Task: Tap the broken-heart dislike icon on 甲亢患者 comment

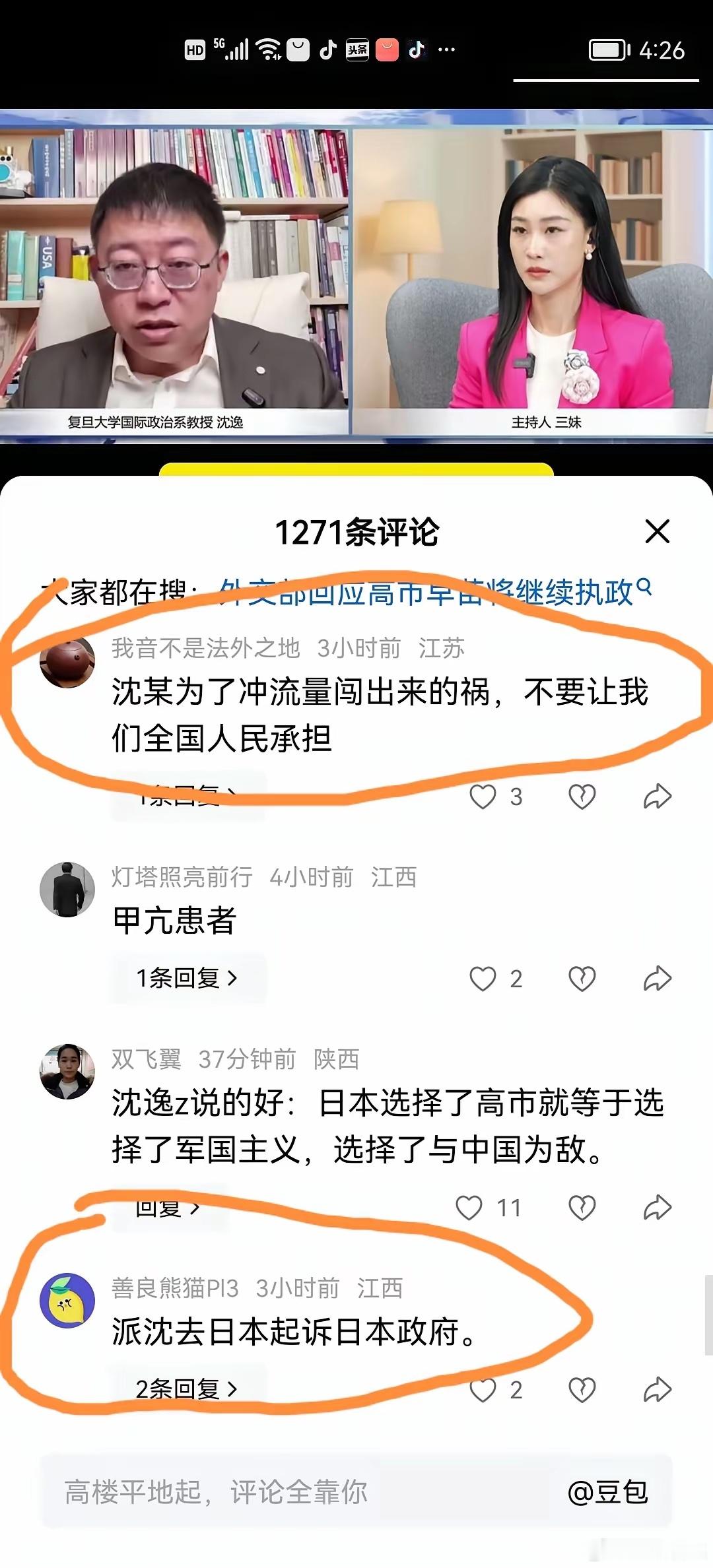Action: point(582,978)
